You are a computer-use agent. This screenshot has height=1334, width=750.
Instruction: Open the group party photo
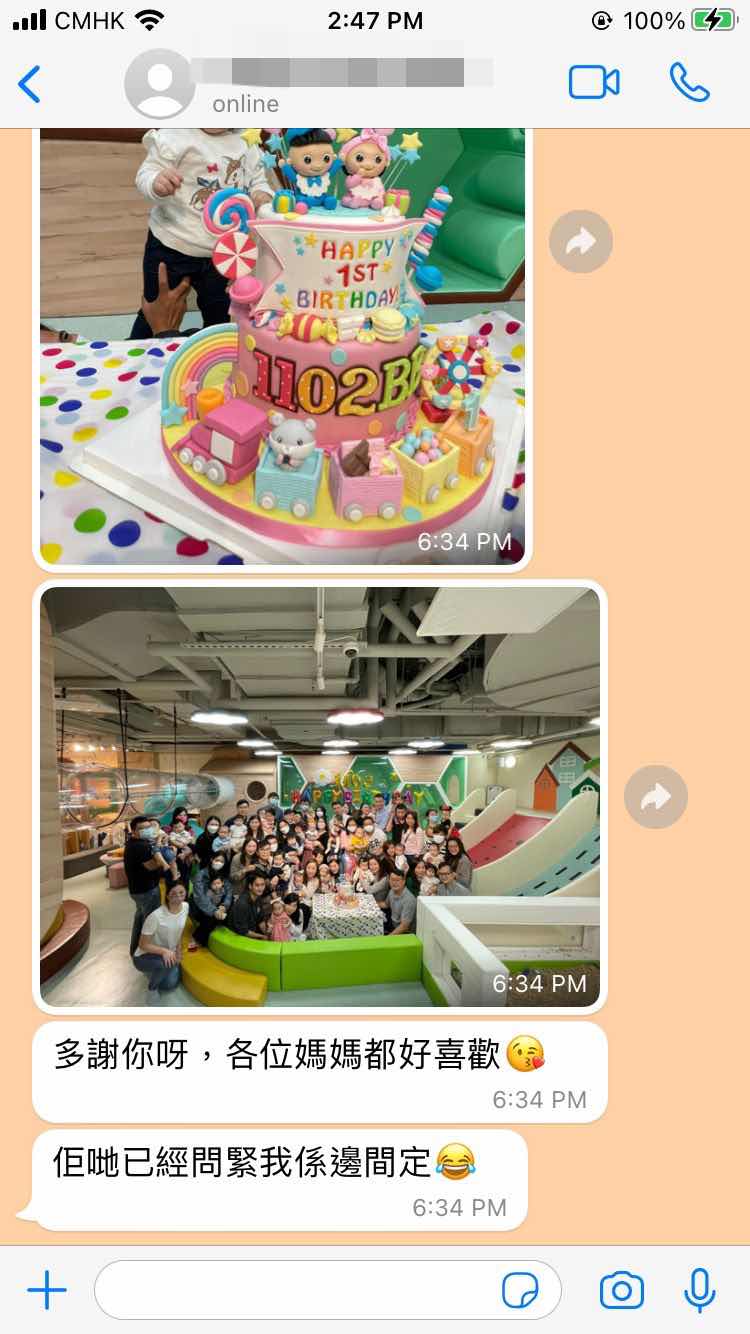[x=320, y=796]
